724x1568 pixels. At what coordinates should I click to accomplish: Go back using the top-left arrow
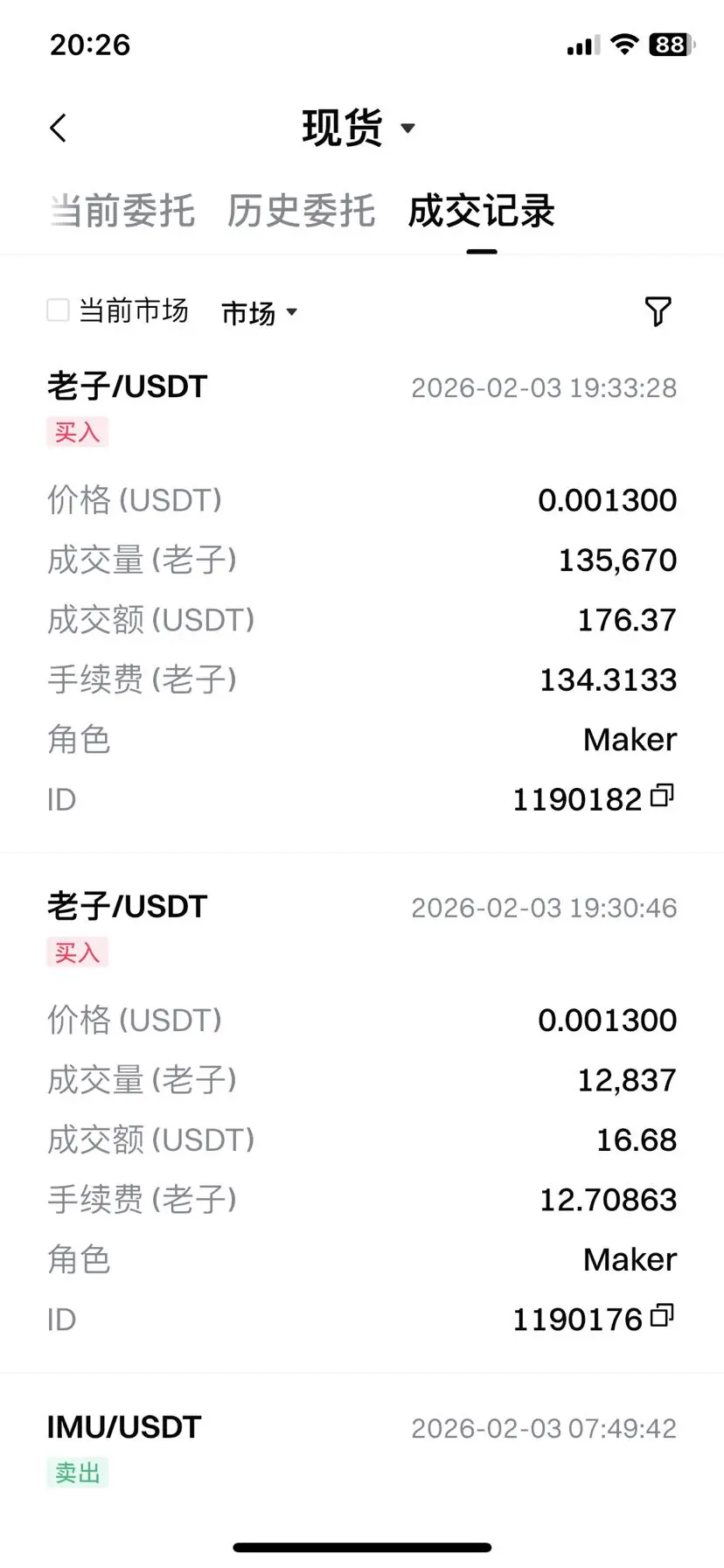tap(59, 129)
